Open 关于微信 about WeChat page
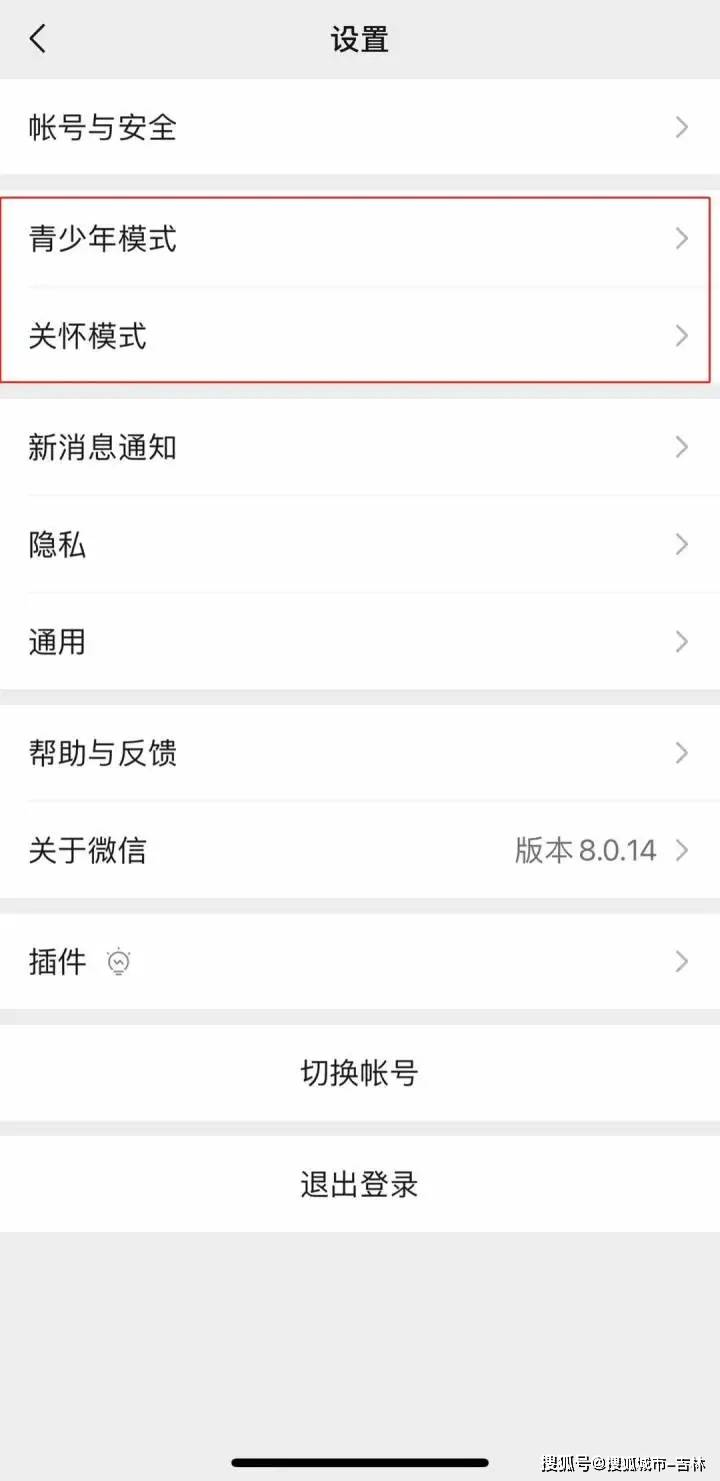720x1481 pixels. 88,850
